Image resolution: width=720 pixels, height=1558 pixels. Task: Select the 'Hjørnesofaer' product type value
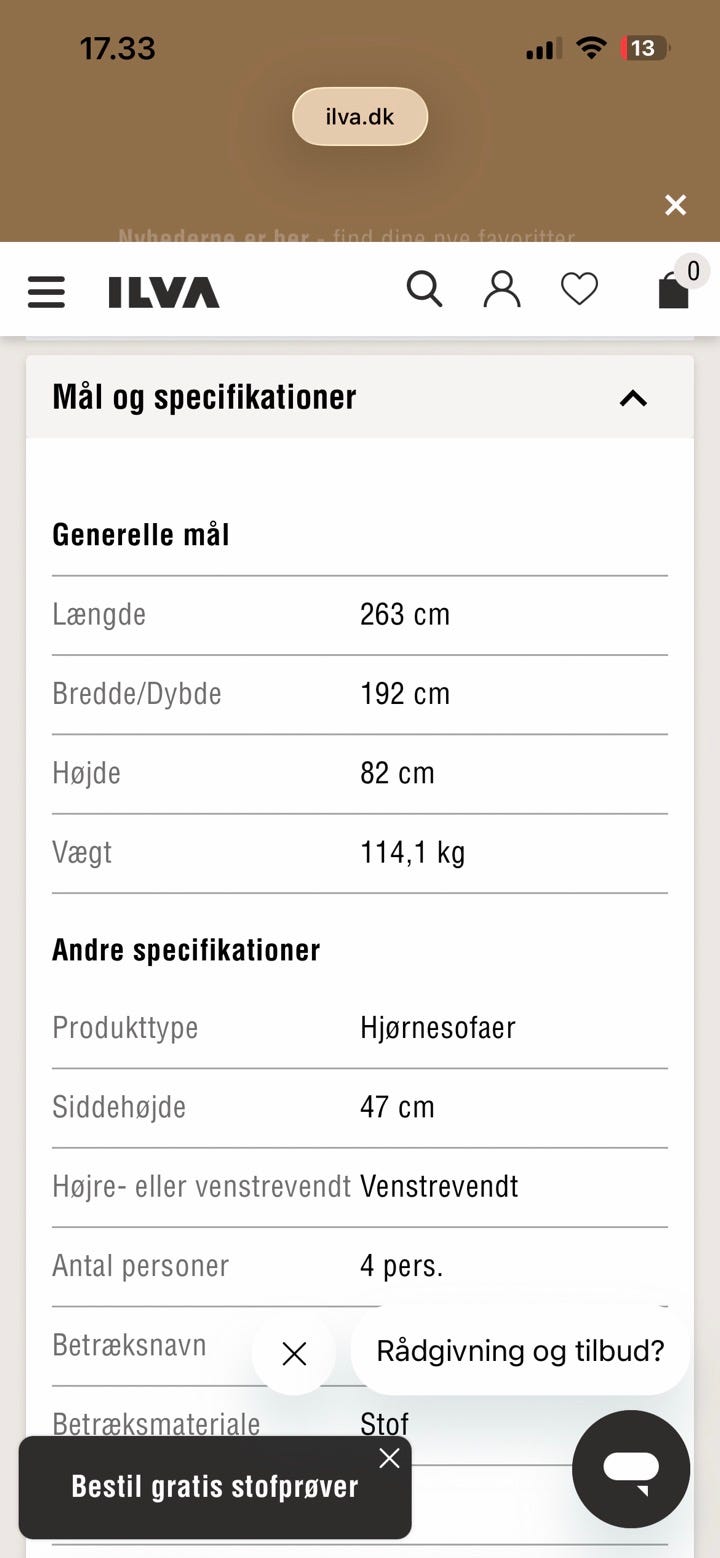tap(437, 1027)
